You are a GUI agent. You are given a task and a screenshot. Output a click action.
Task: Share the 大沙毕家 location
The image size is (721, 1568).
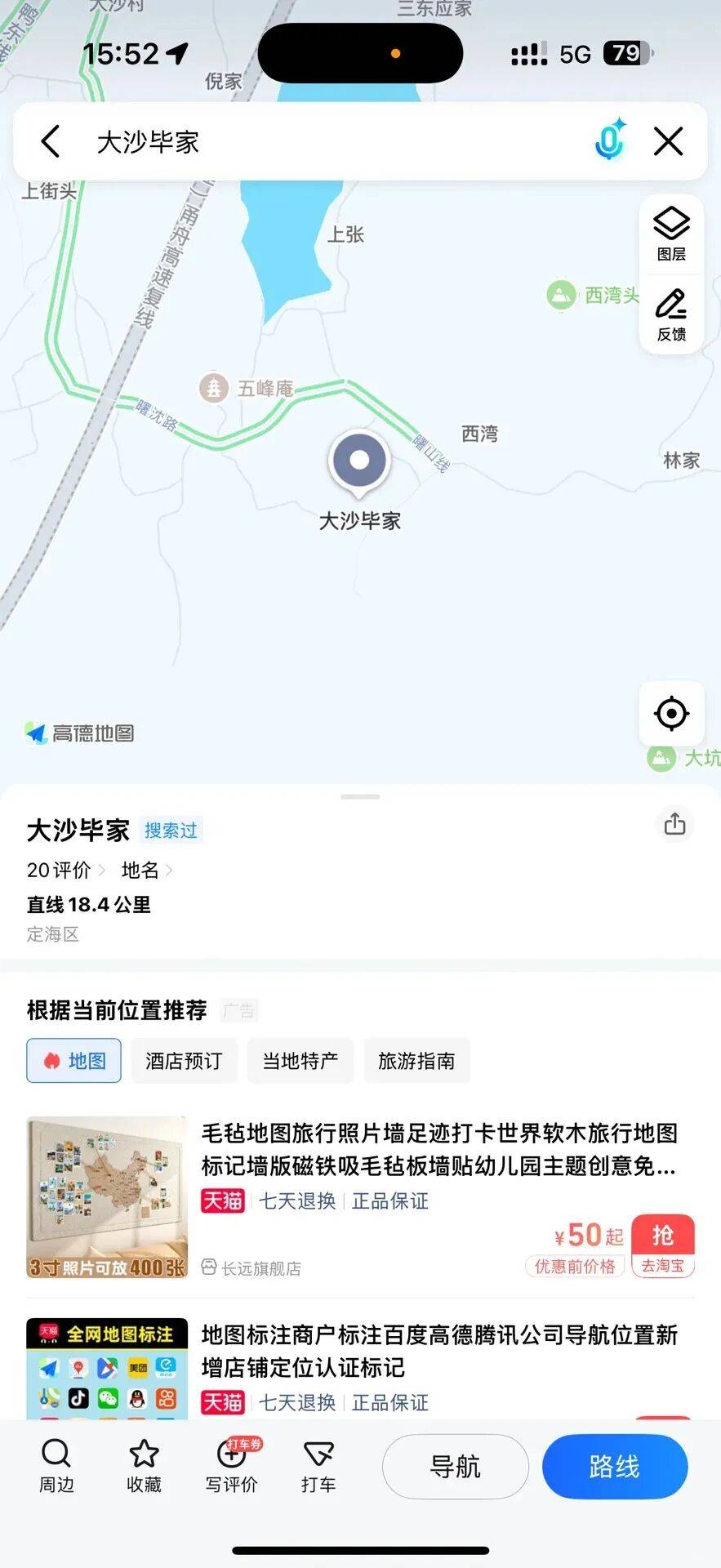pos(674,823)
